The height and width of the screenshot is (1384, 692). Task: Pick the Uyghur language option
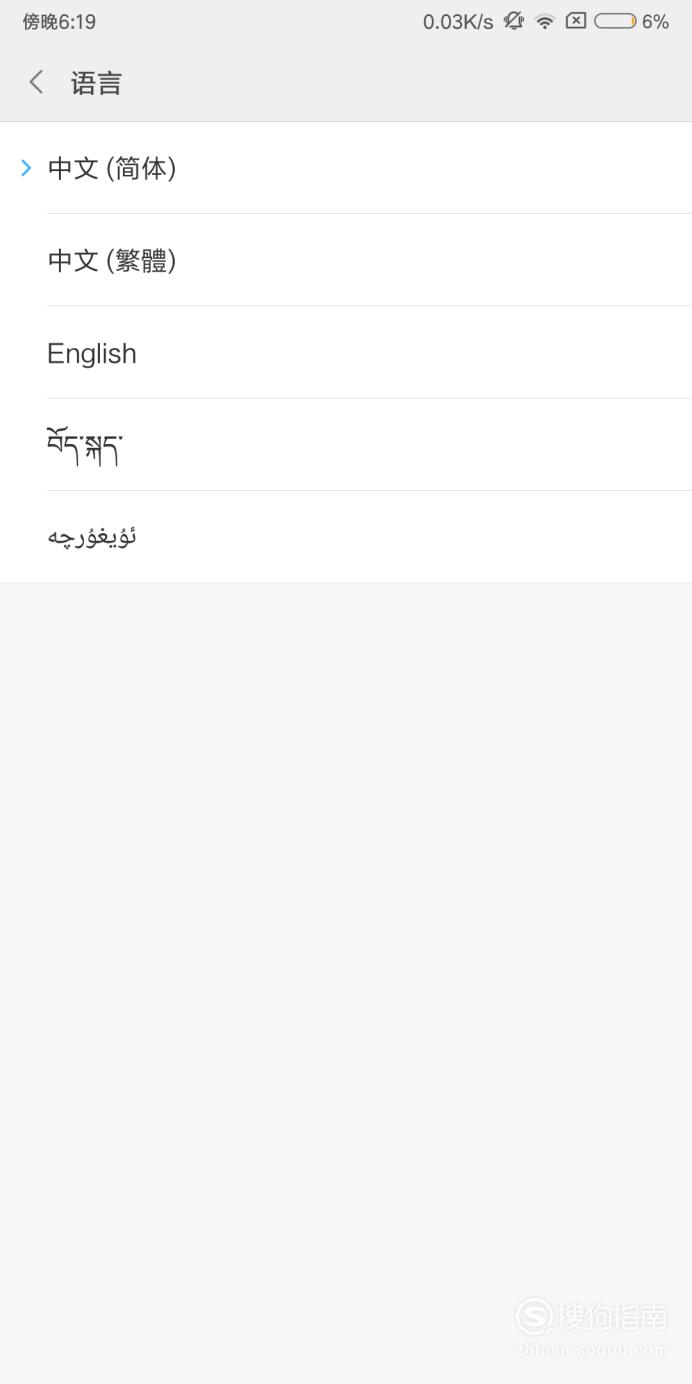coord(346,537)
